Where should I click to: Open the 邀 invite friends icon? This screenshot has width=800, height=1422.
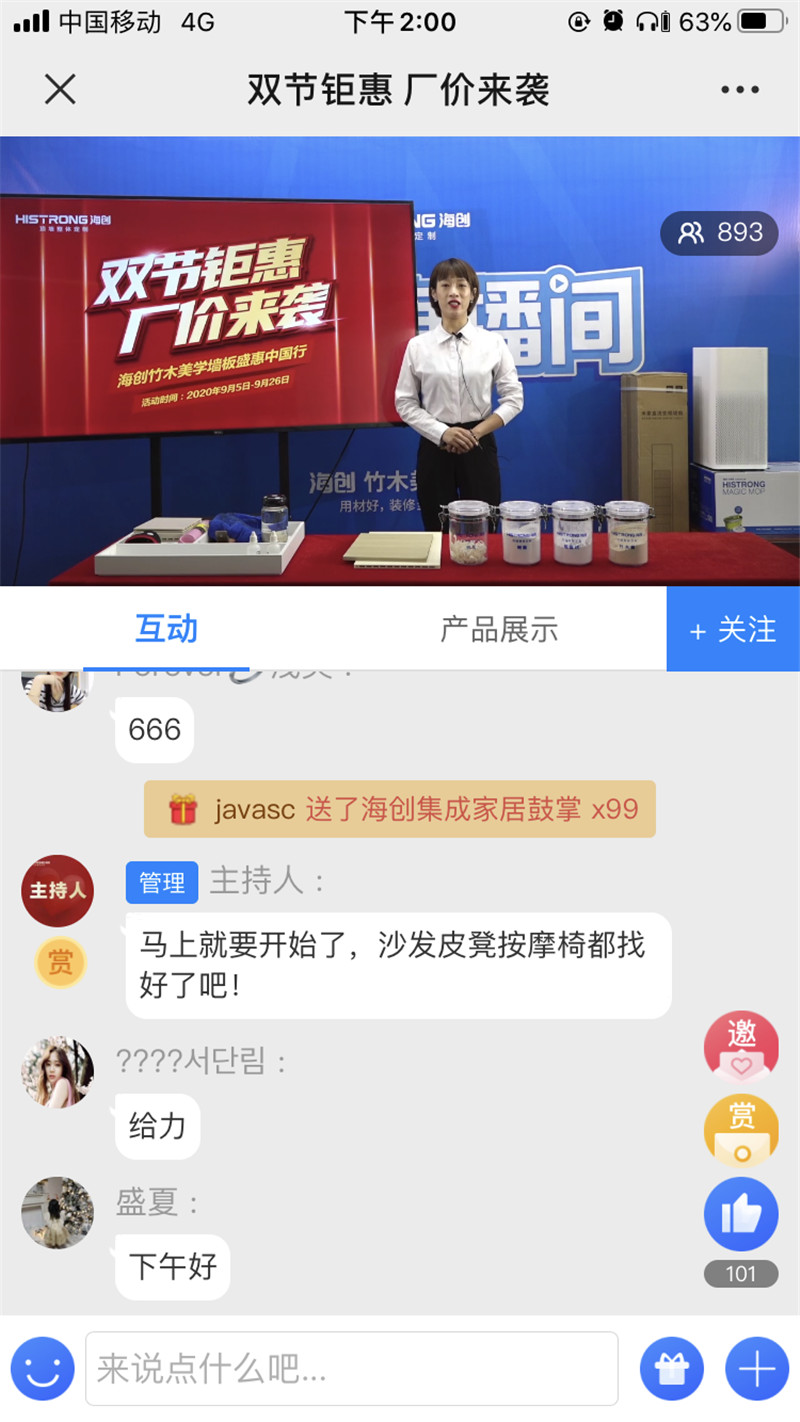pyautogui.click(x=741, y=1046)
